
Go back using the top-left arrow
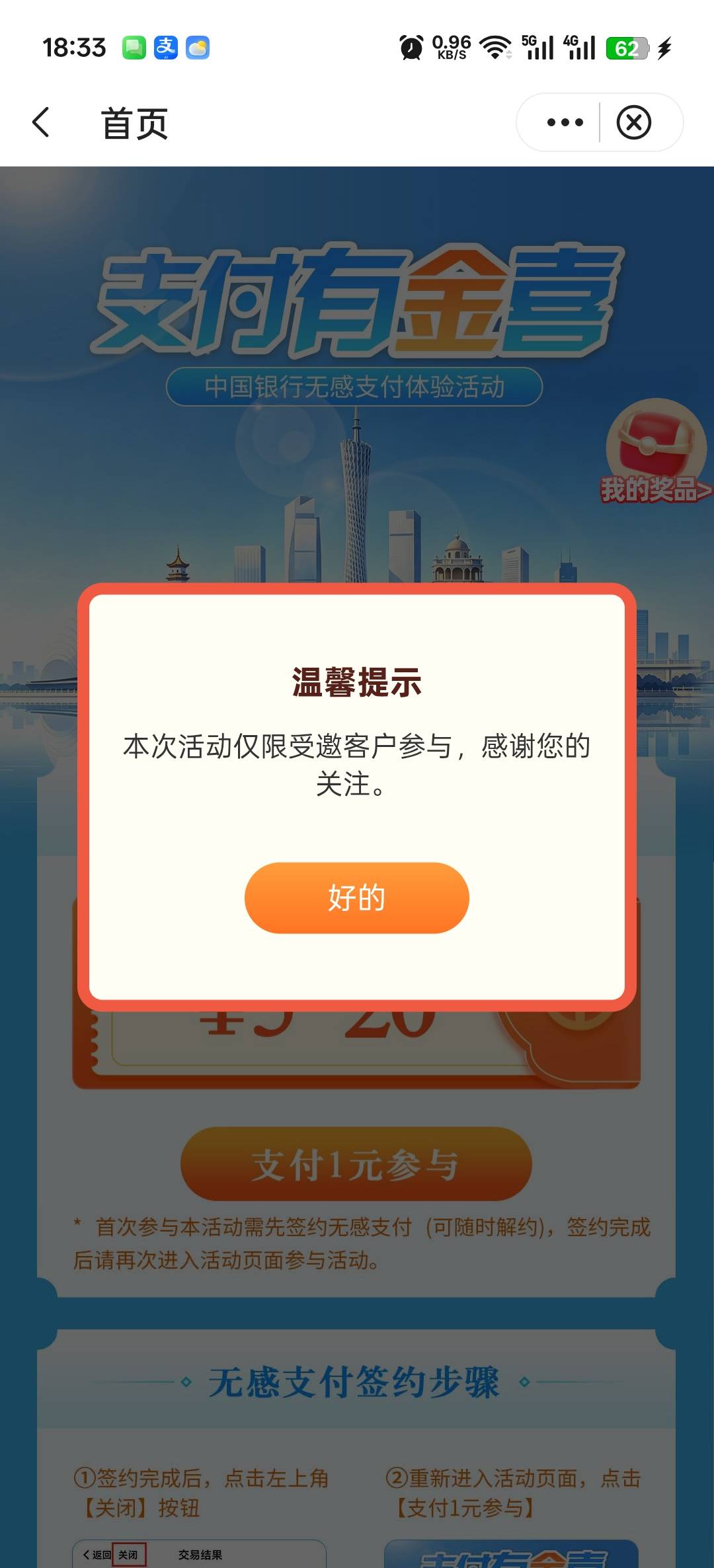point(41,122)
